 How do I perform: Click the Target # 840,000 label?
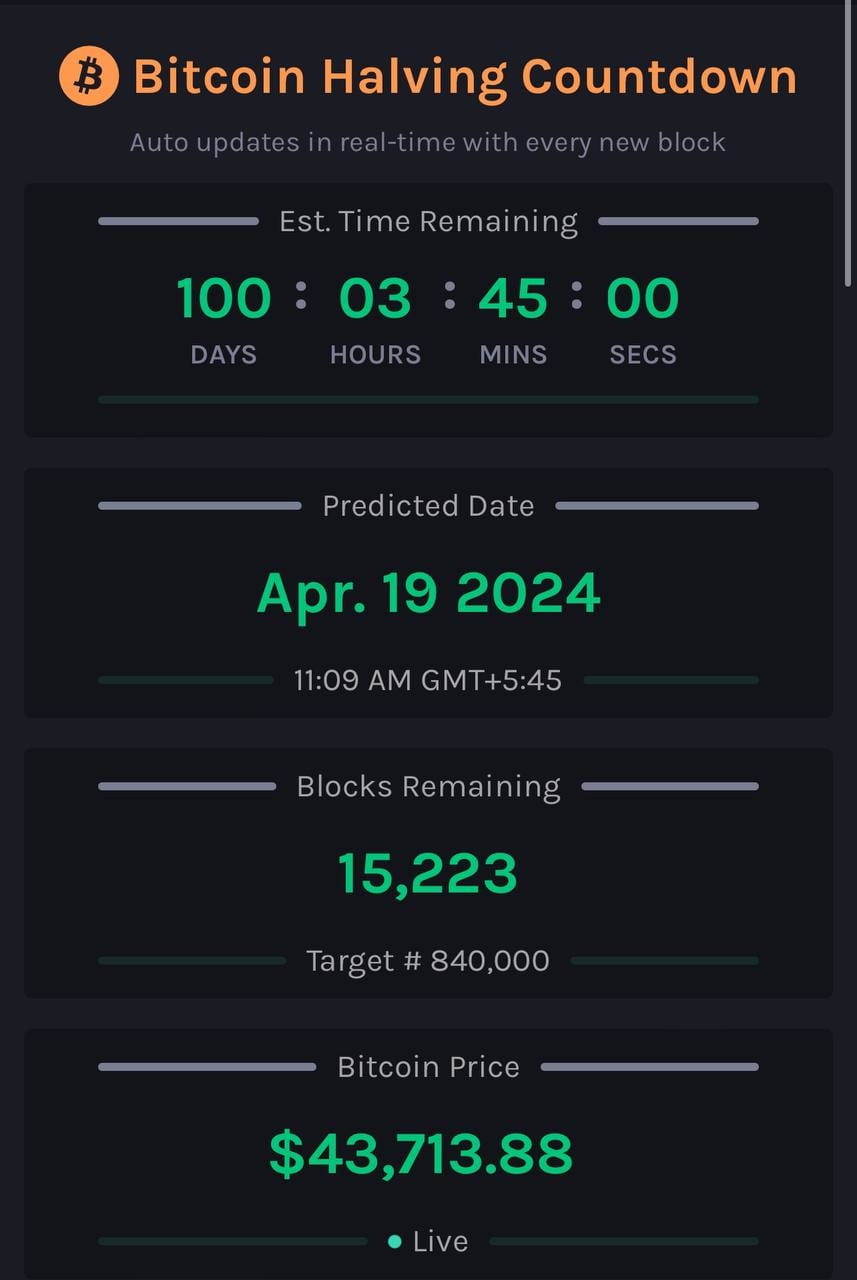tap(428, 960)
